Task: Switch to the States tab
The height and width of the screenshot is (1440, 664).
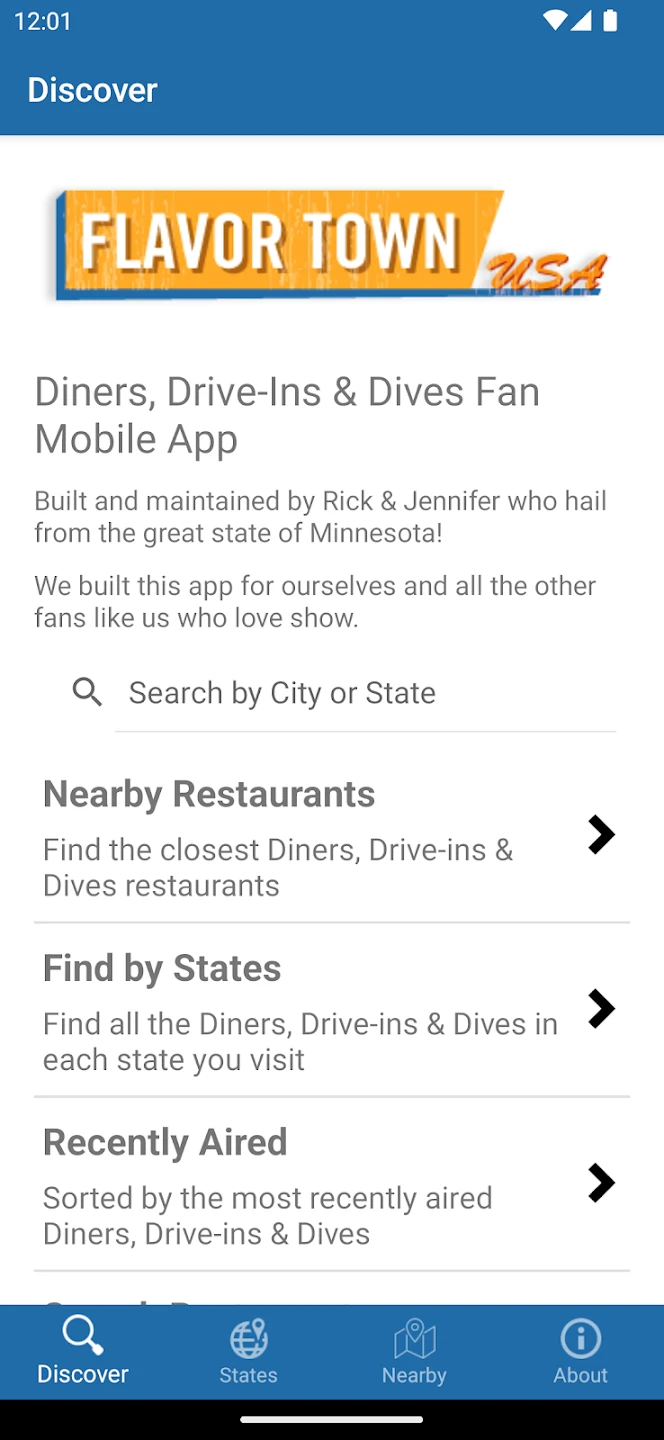Action: [x=249, y=1352]
